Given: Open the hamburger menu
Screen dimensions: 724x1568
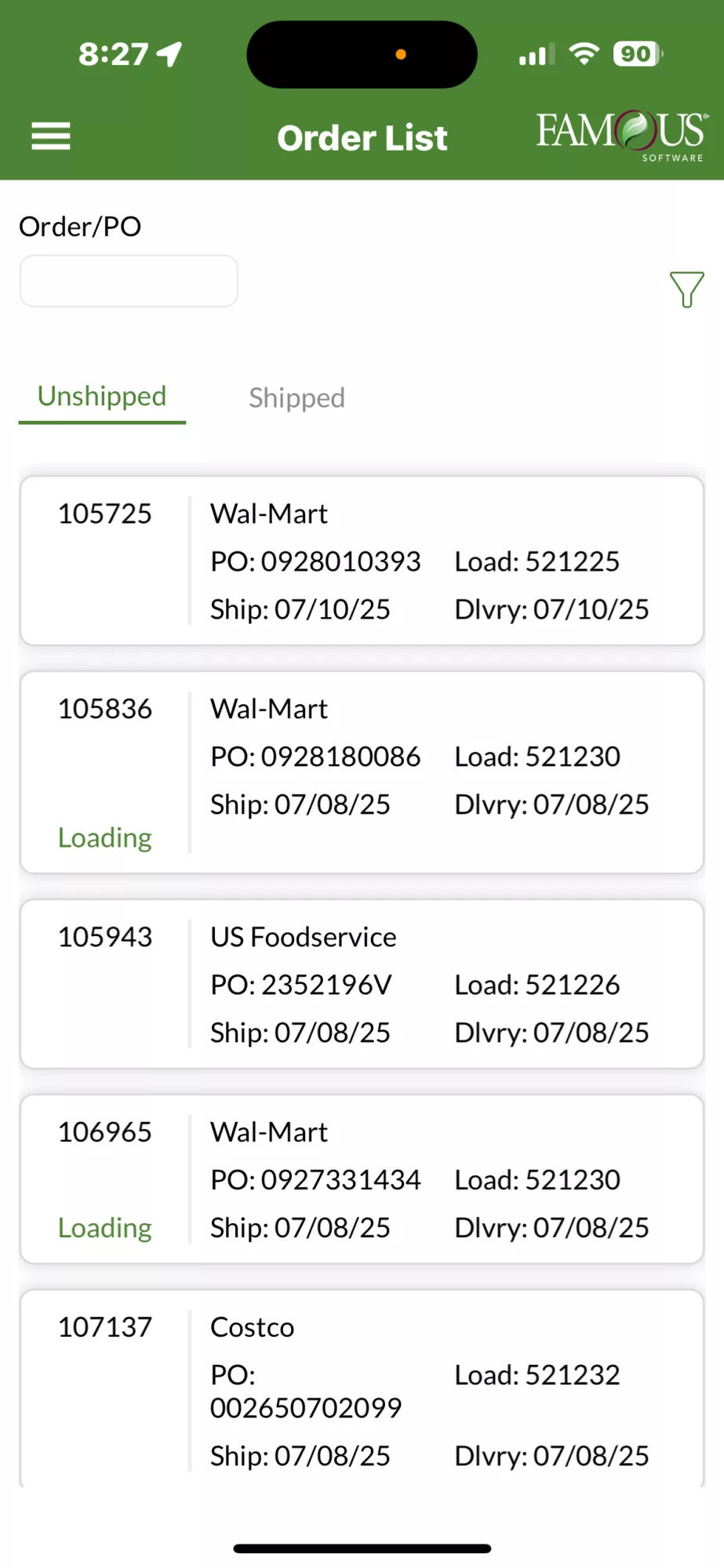Looking at the screenshot, I should click(x=51, y=136).
